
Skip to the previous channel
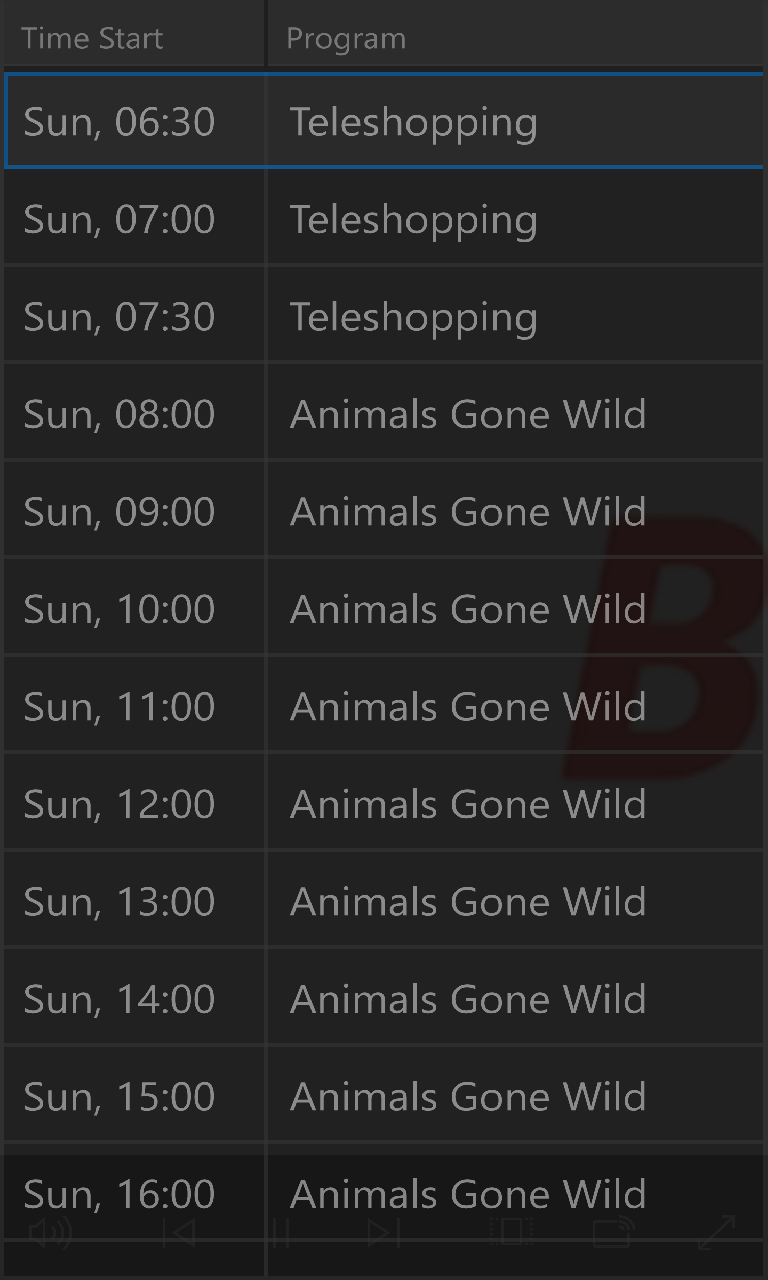(179, 1234)
